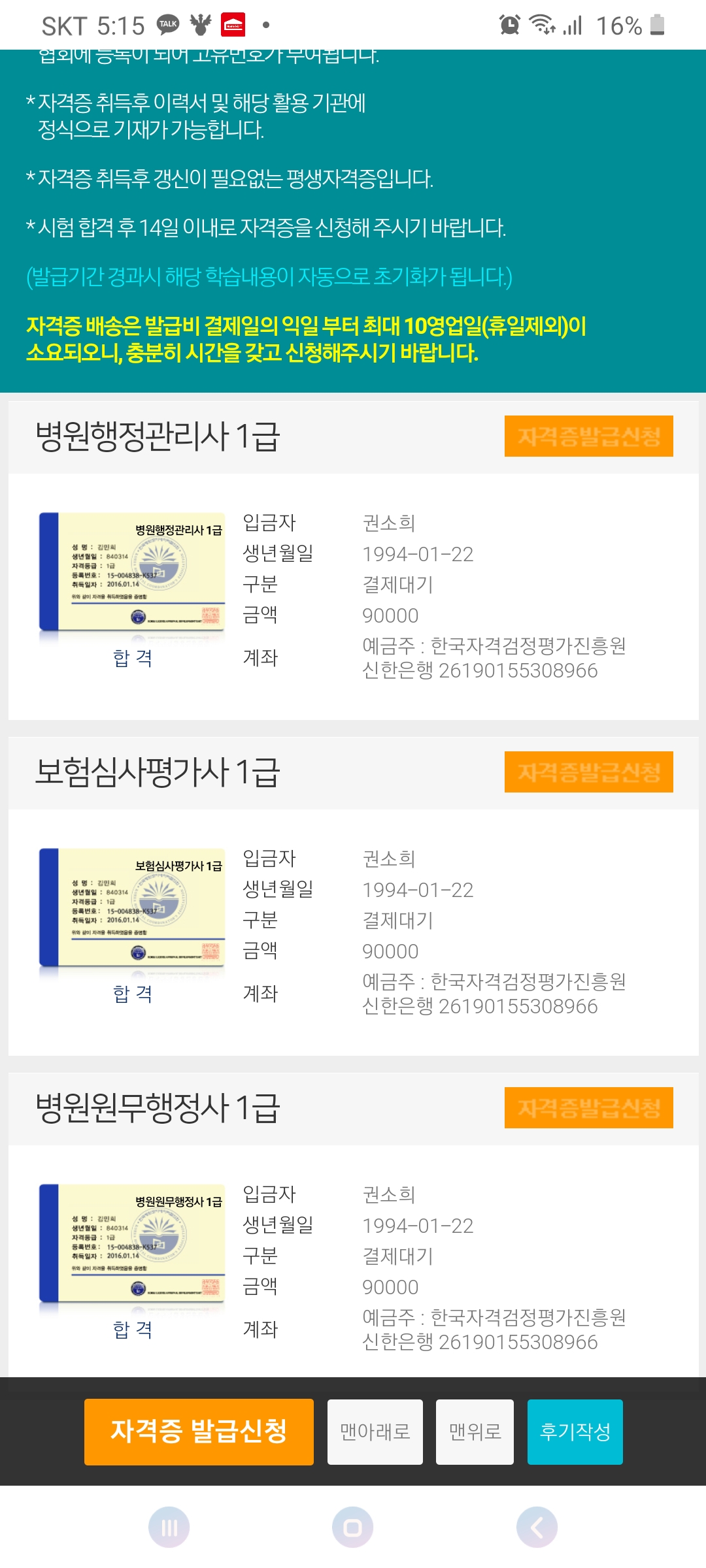The width and height of the screenshot is (706, 1568).
Task: Open recent apps from navigation bar
Action: coord(169,1527)
